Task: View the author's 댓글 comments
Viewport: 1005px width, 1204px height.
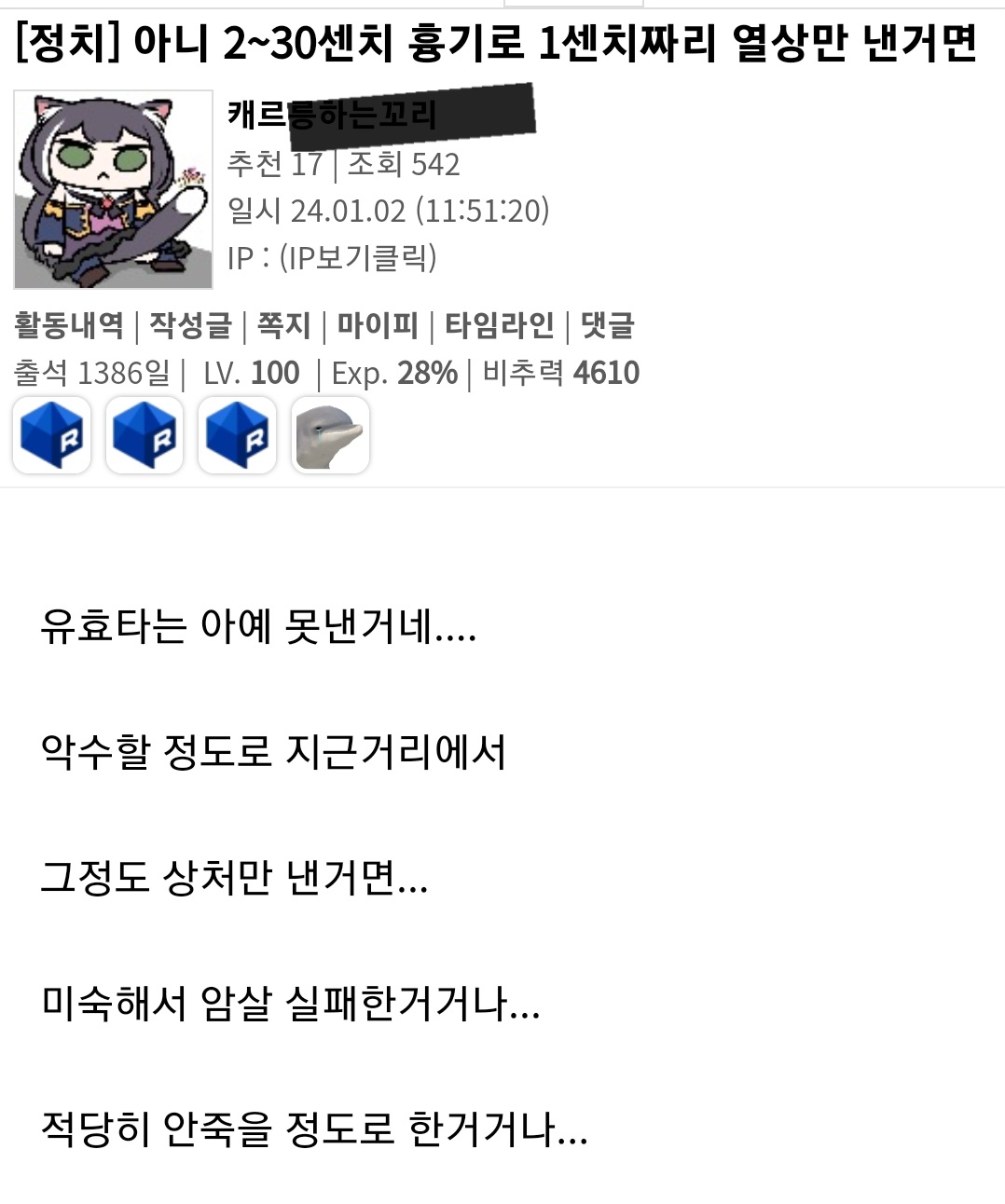Action: click(x=608, y=325)
